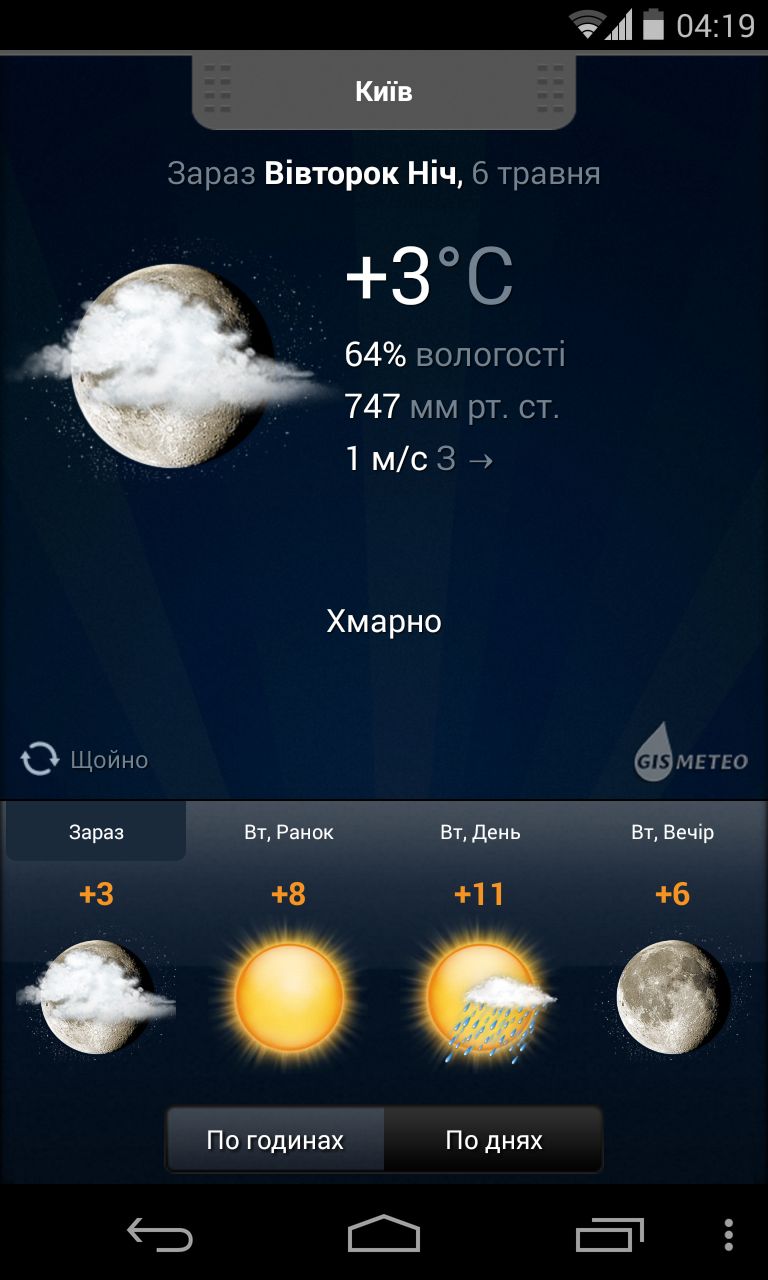Go back using the system back button
The height and width of the screenshot is (1280, 768).
[160, 1236]
